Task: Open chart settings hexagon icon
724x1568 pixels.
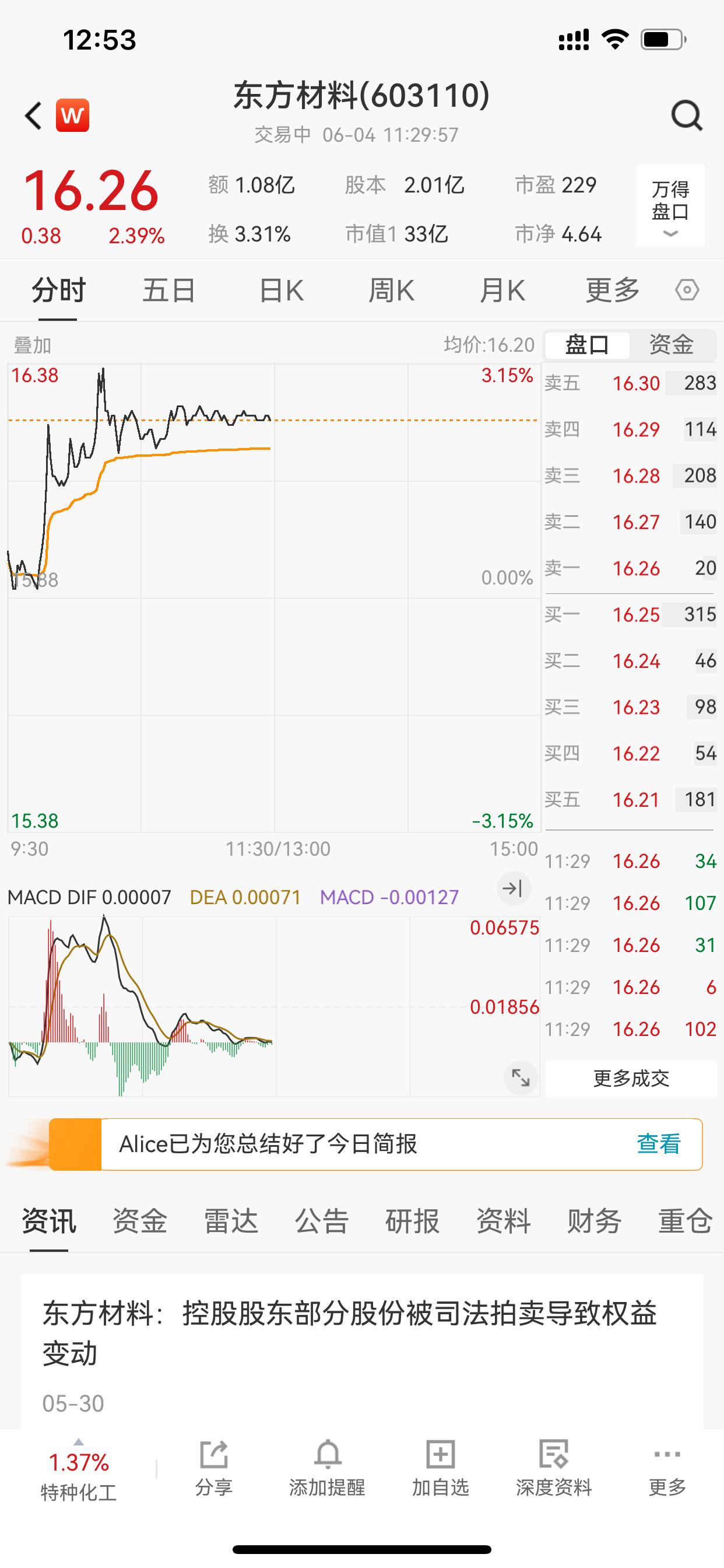Action: click(687, 290)
